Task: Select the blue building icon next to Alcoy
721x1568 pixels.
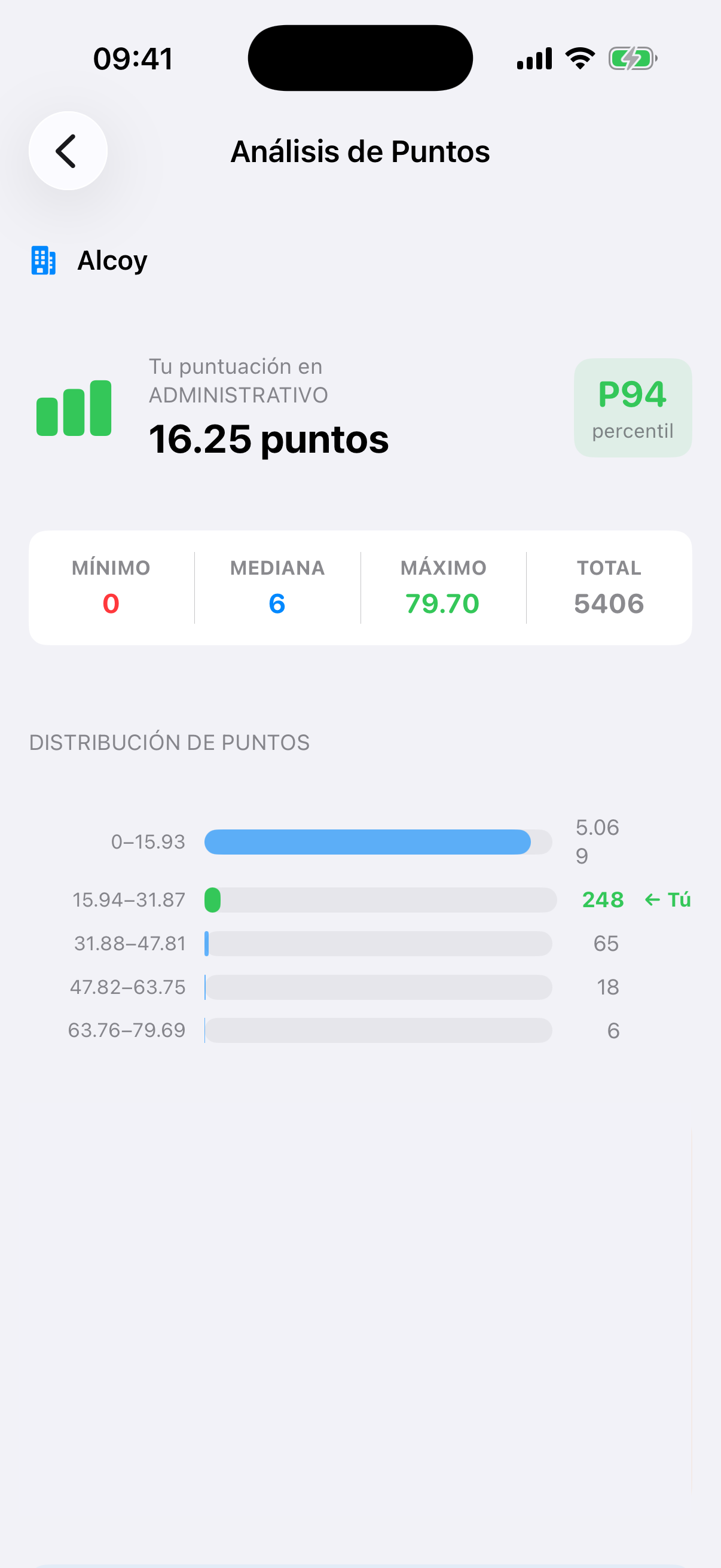Action: (43, 261)
